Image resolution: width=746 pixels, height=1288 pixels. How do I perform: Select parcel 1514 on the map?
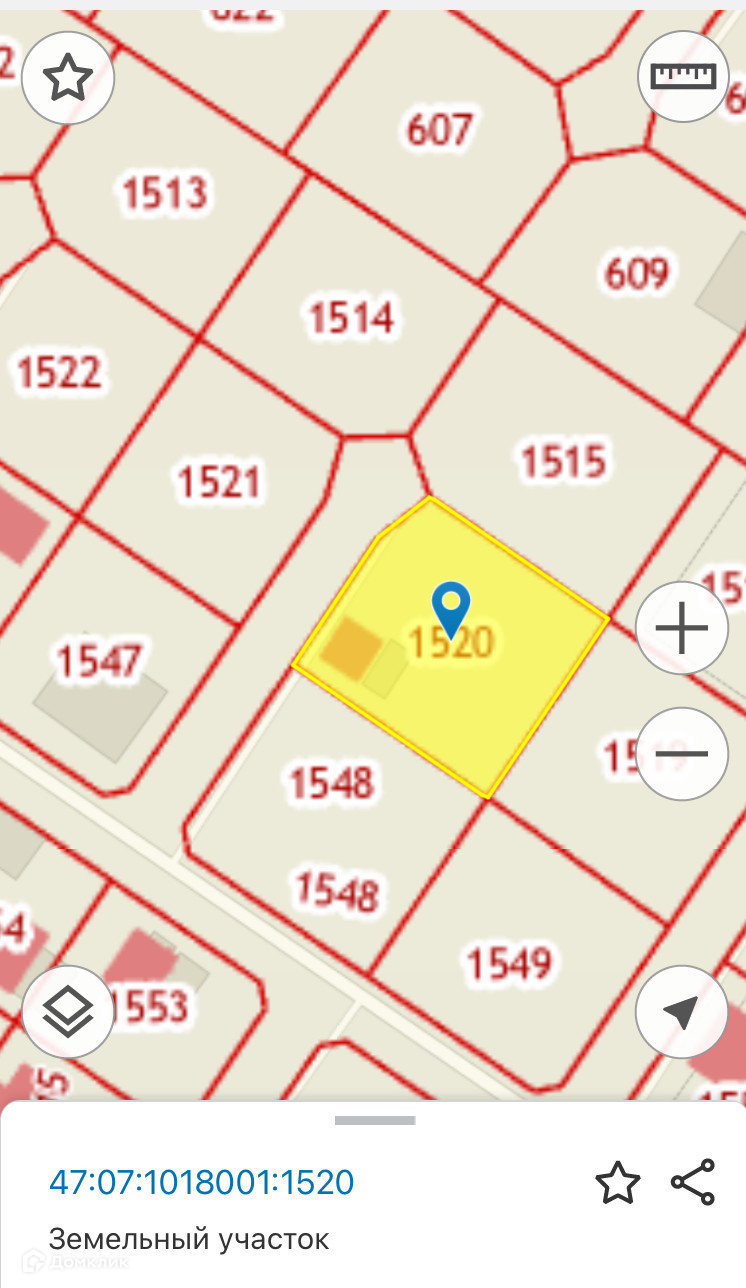[351, 318]
